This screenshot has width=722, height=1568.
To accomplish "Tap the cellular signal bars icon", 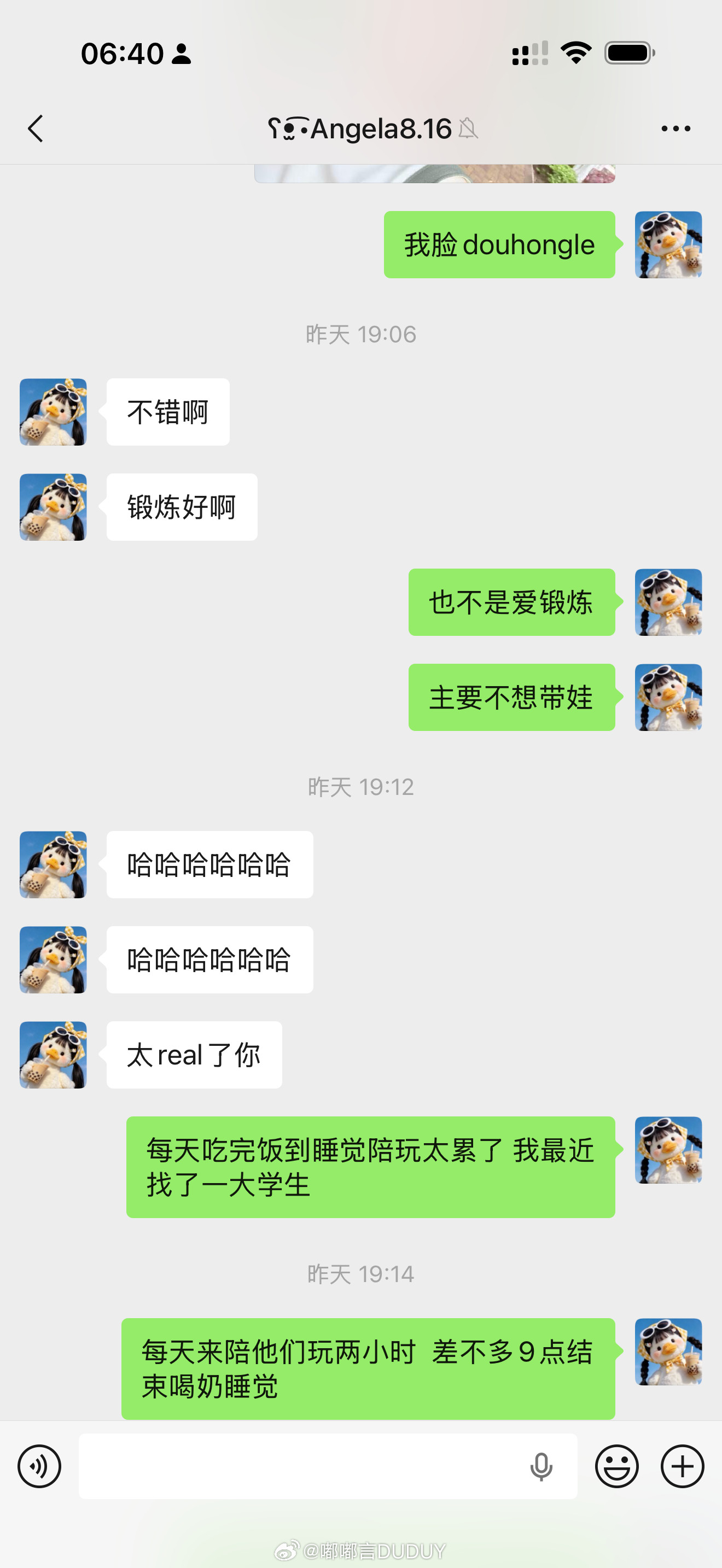I will click(529, 54).
